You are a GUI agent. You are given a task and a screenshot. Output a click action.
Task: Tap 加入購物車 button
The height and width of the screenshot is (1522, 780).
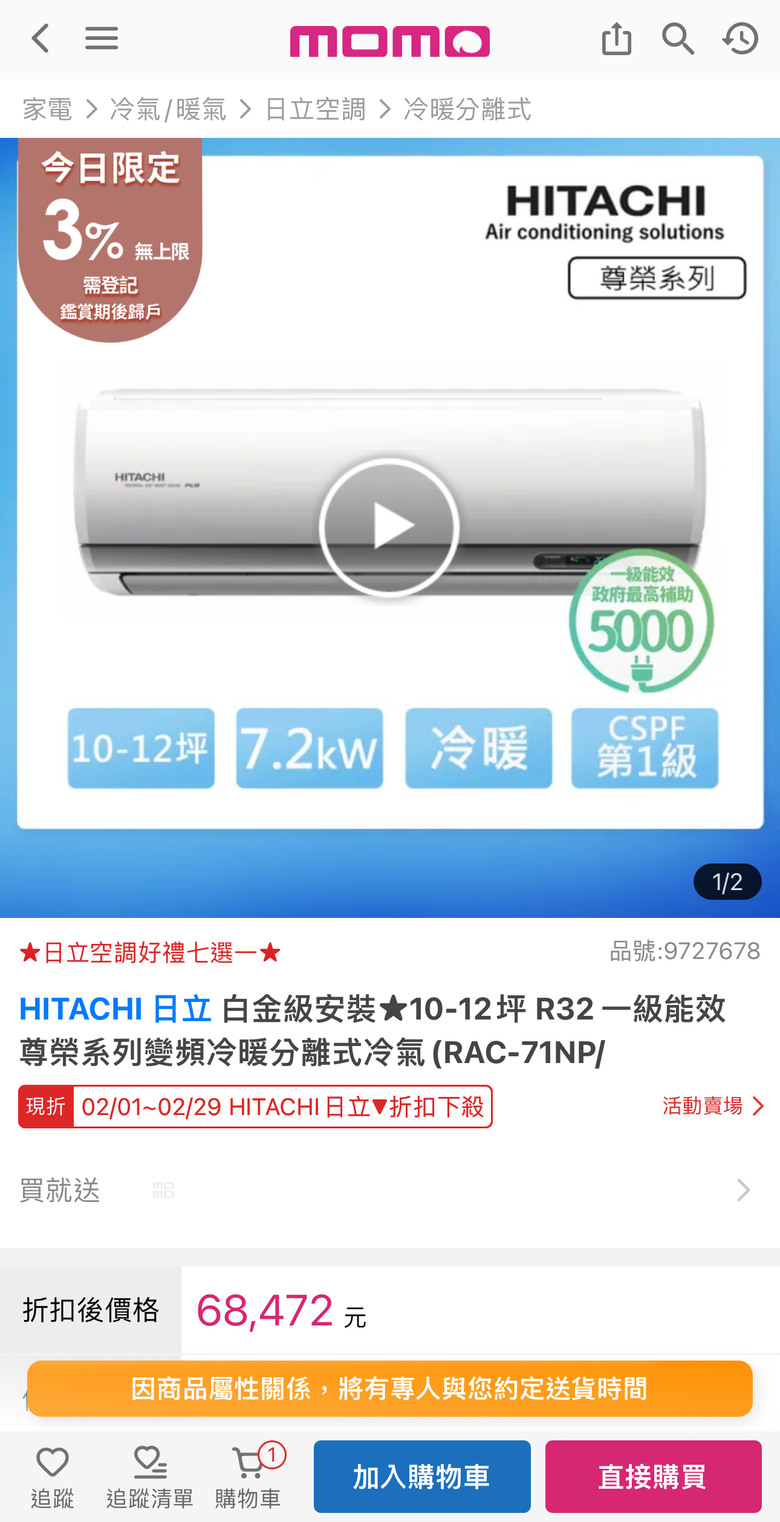[422, 1476]
